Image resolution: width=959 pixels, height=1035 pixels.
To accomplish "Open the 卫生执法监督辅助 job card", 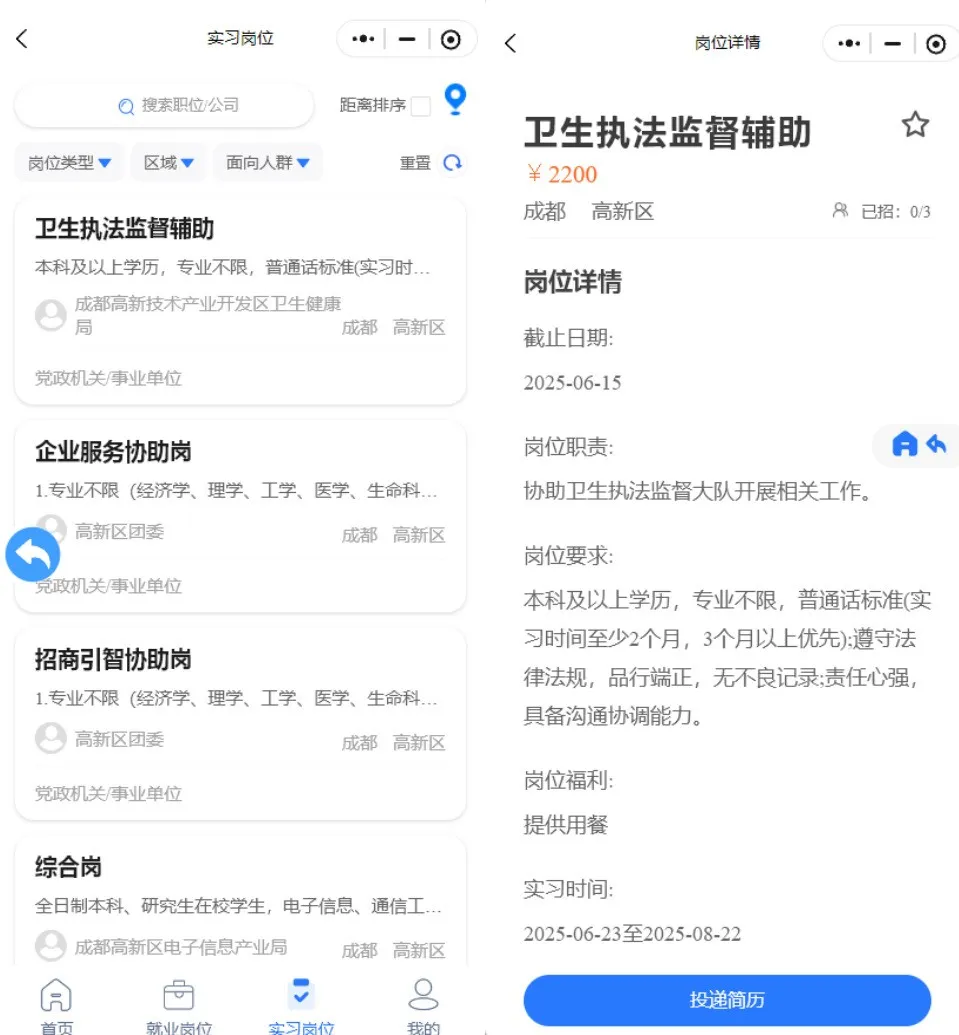I will pos(240,300).
